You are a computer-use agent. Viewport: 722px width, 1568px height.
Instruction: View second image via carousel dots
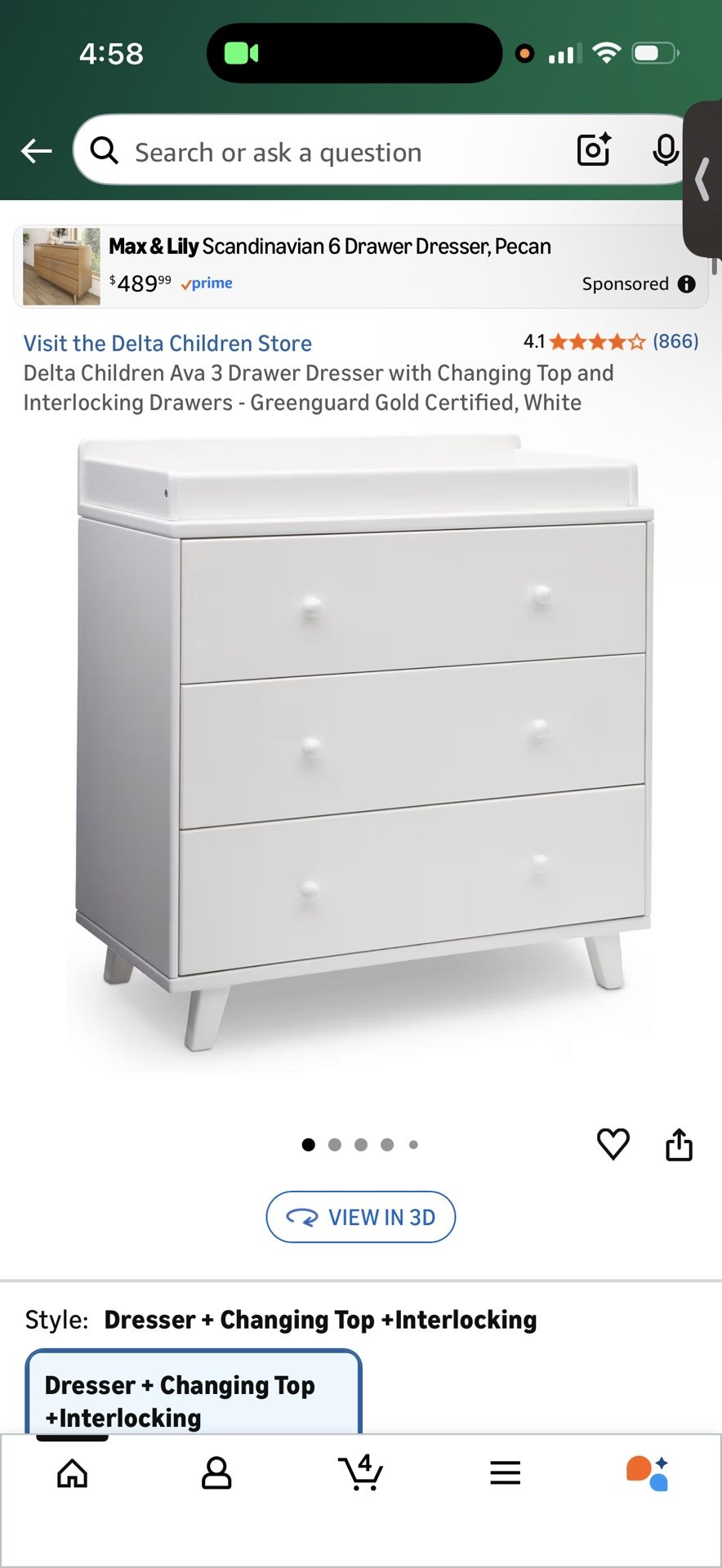click(x=335, y=1144)
